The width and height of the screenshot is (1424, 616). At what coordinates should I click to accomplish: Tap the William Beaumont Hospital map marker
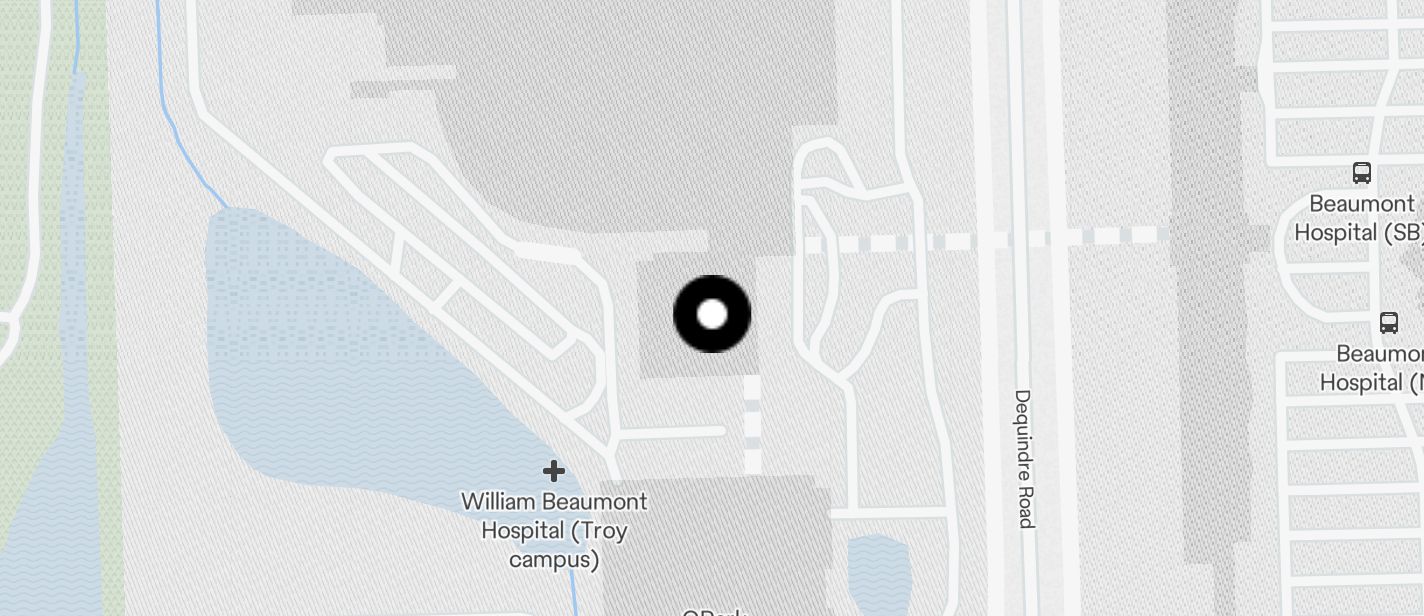(553, 470)
